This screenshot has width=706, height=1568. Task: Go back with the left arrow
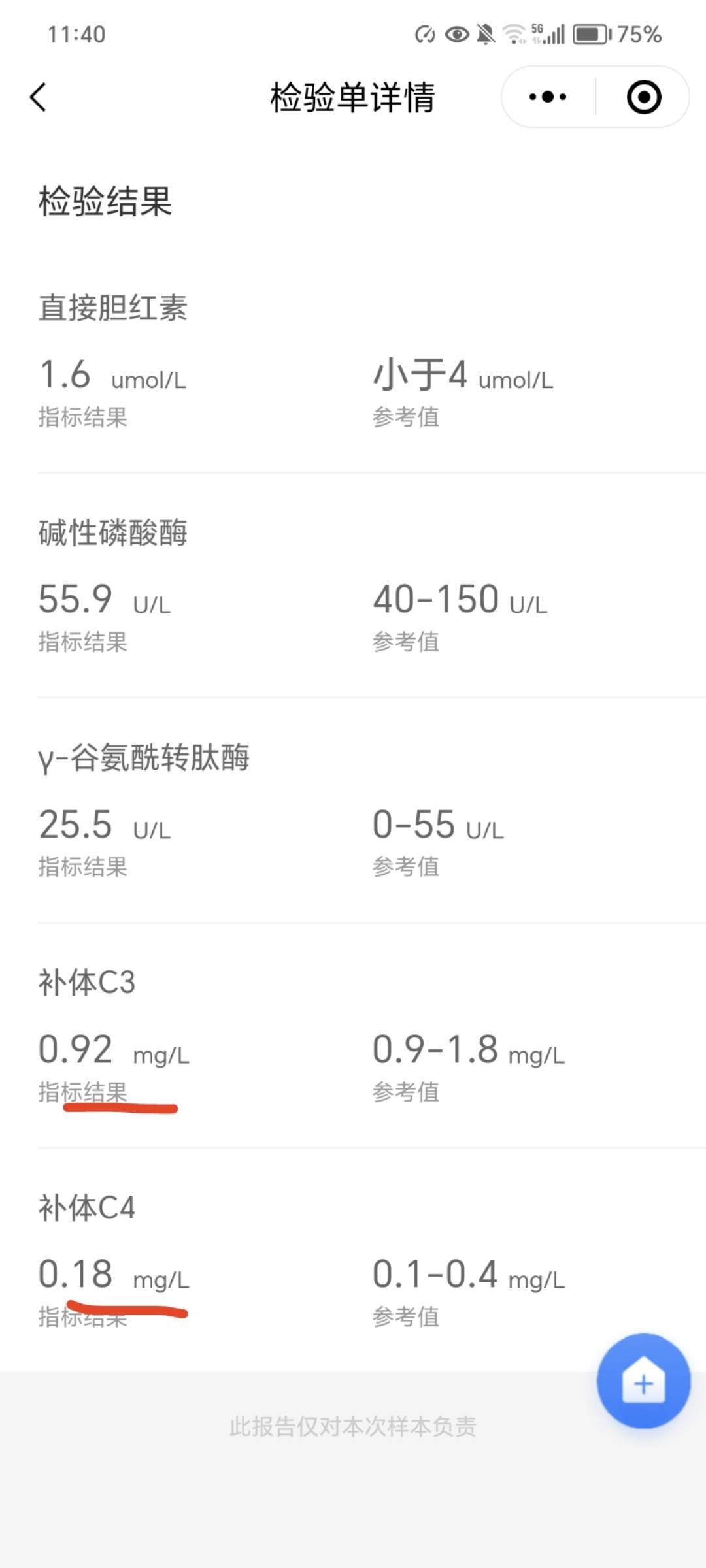click(37, 96)
